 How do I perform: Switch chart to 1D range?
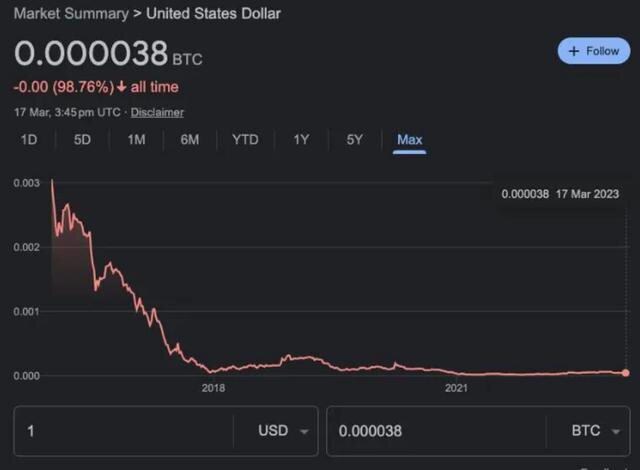click(x=29, y=140)
